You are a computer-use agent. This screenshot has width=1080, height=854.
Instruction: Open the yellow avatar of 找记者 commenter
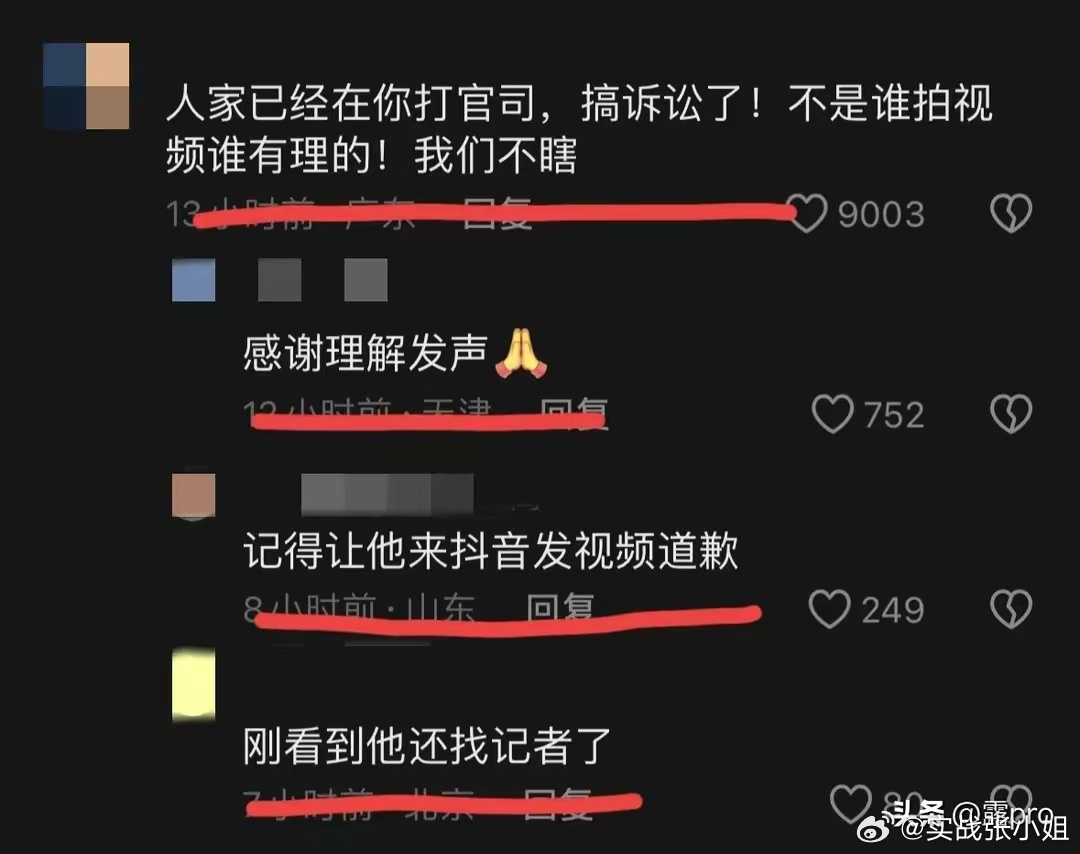193,684
